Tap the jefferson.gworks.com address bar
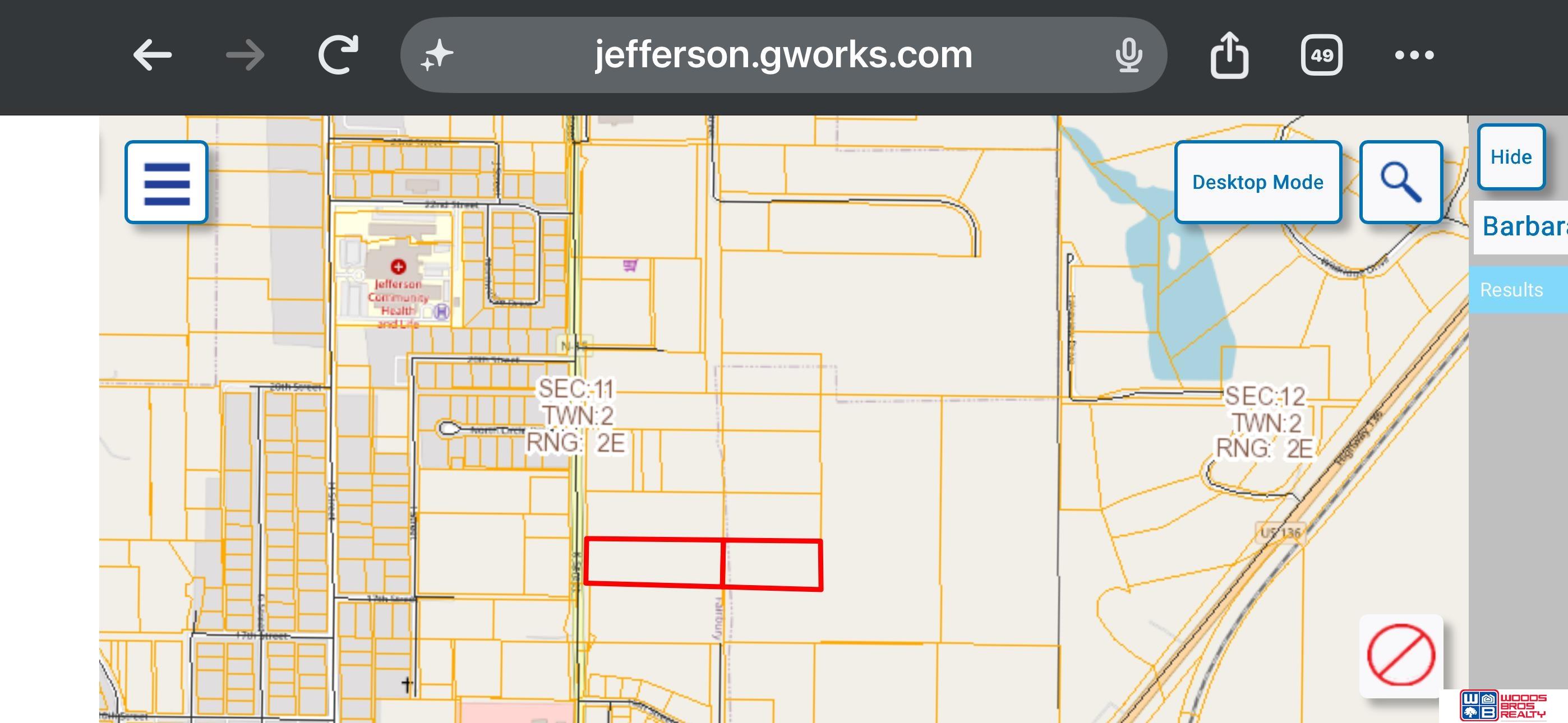Viewport: 1568px width, 723px height. click(783, 55)
